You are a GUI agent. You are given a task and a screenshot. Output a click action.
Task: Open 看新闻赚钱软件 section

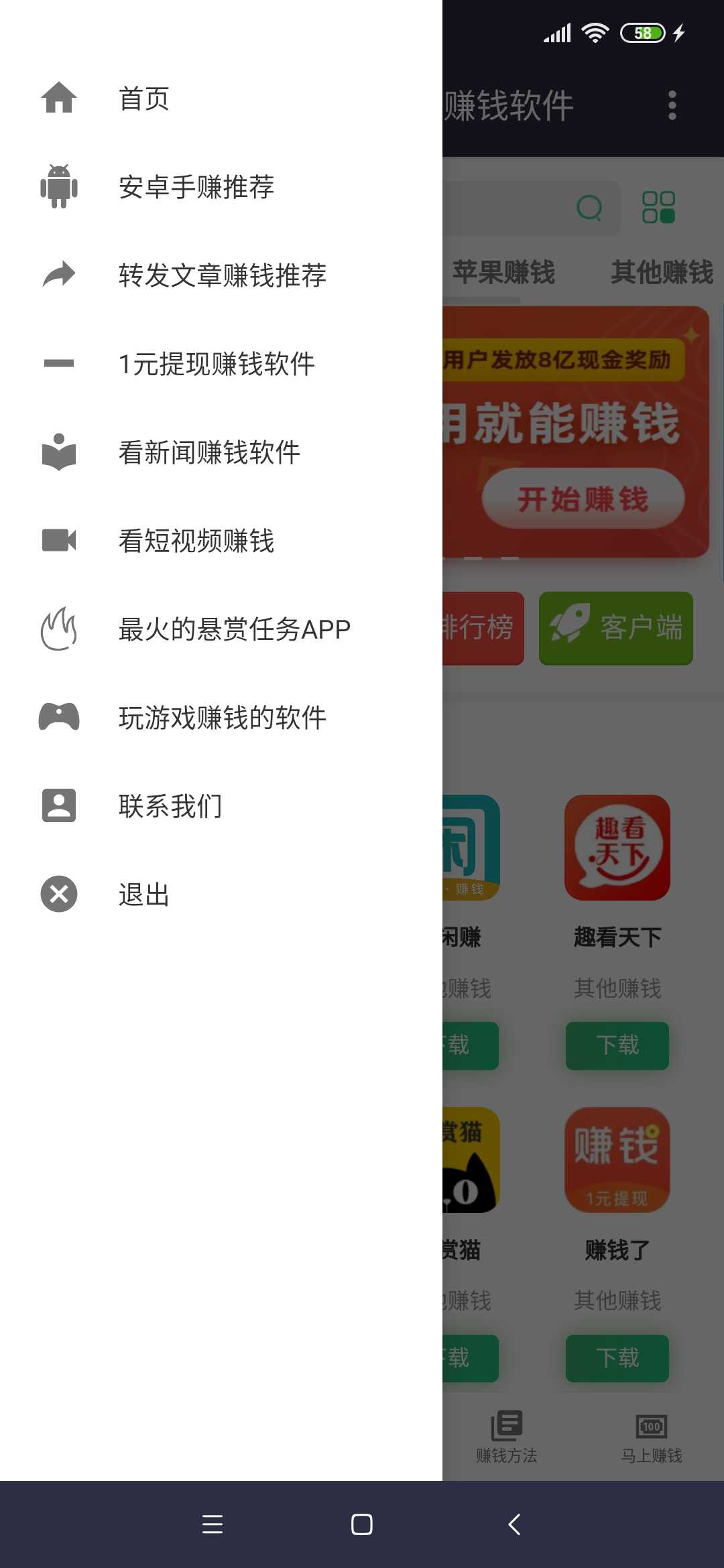[x=221, y=452]
